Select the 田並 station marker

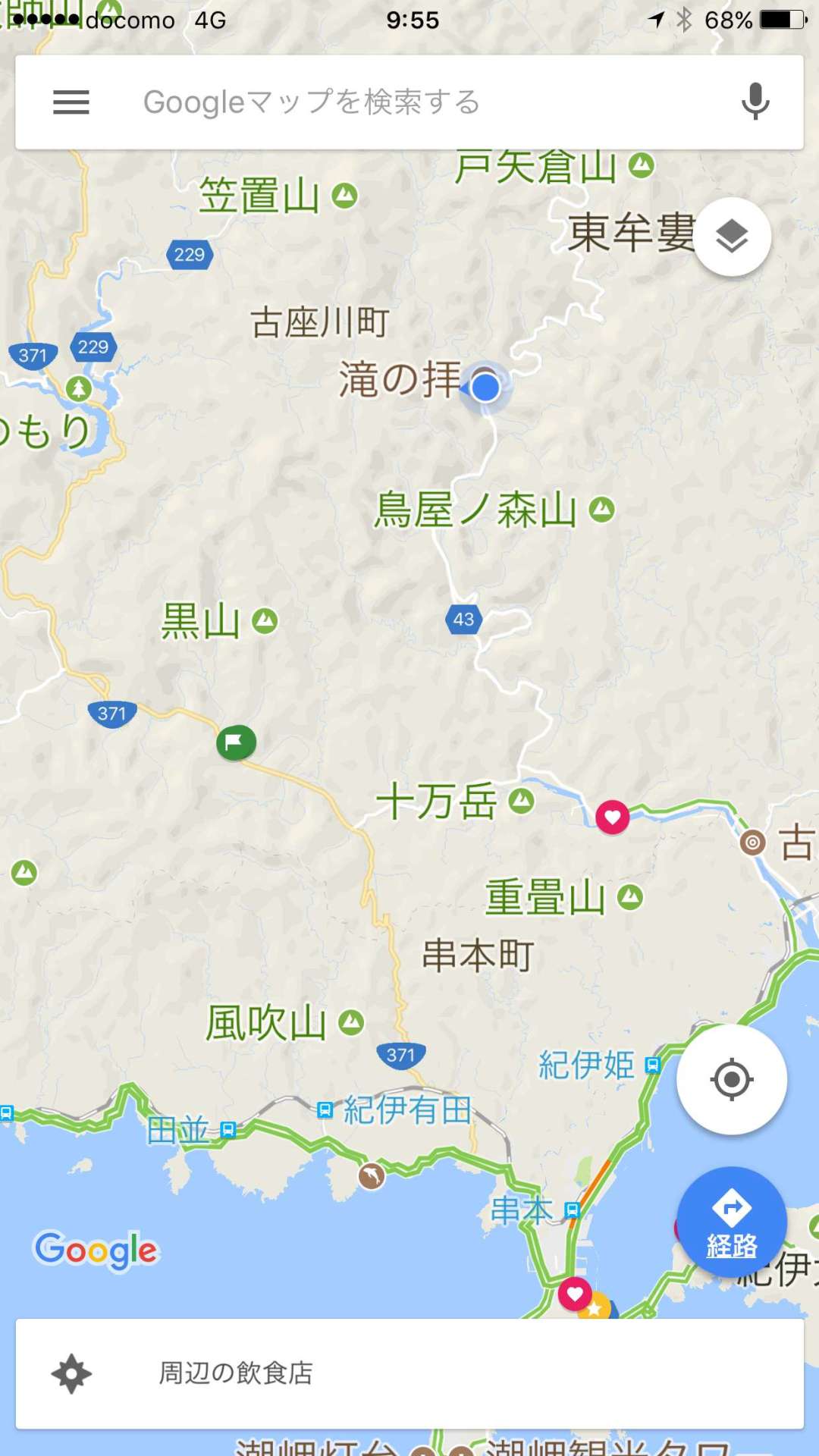227,1131
